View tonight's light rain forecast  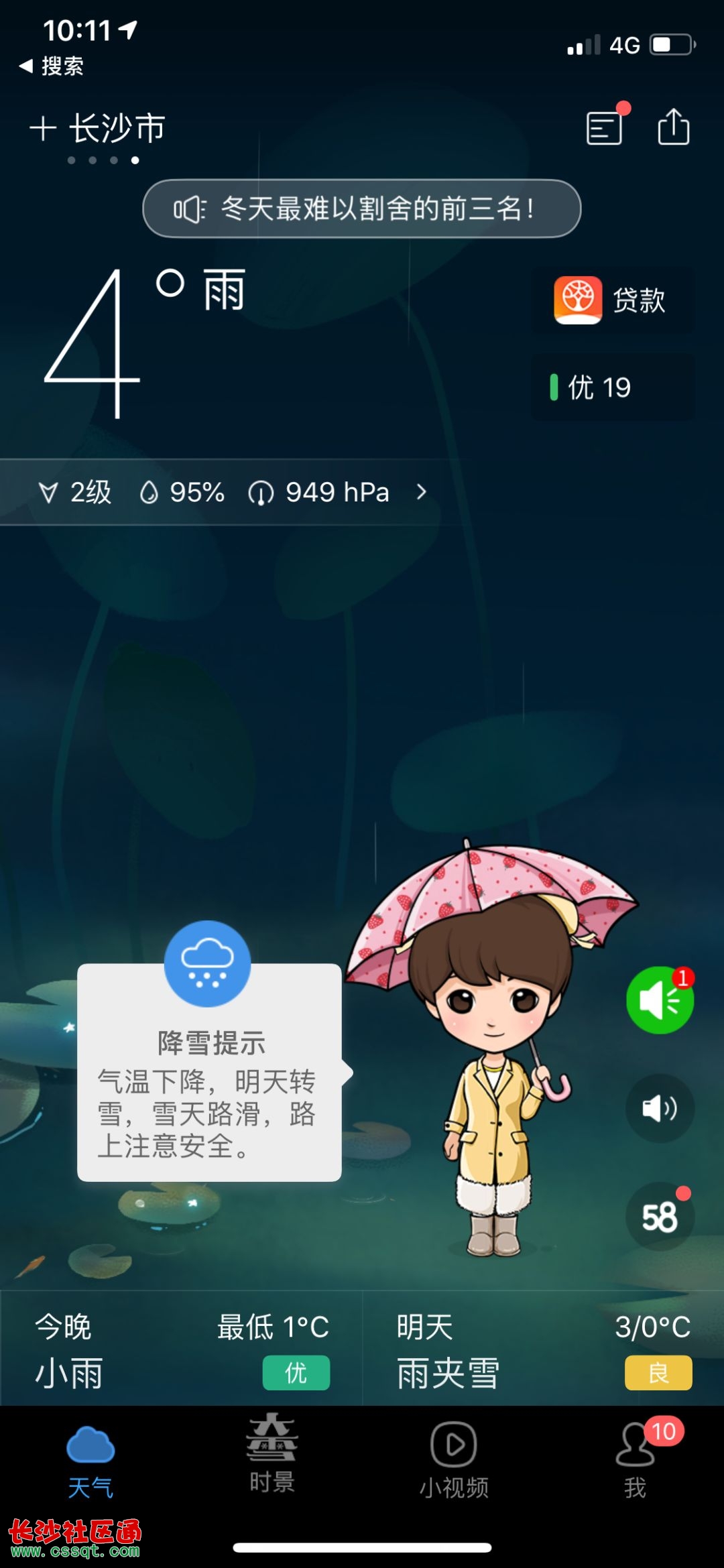tap(181, 1348)
